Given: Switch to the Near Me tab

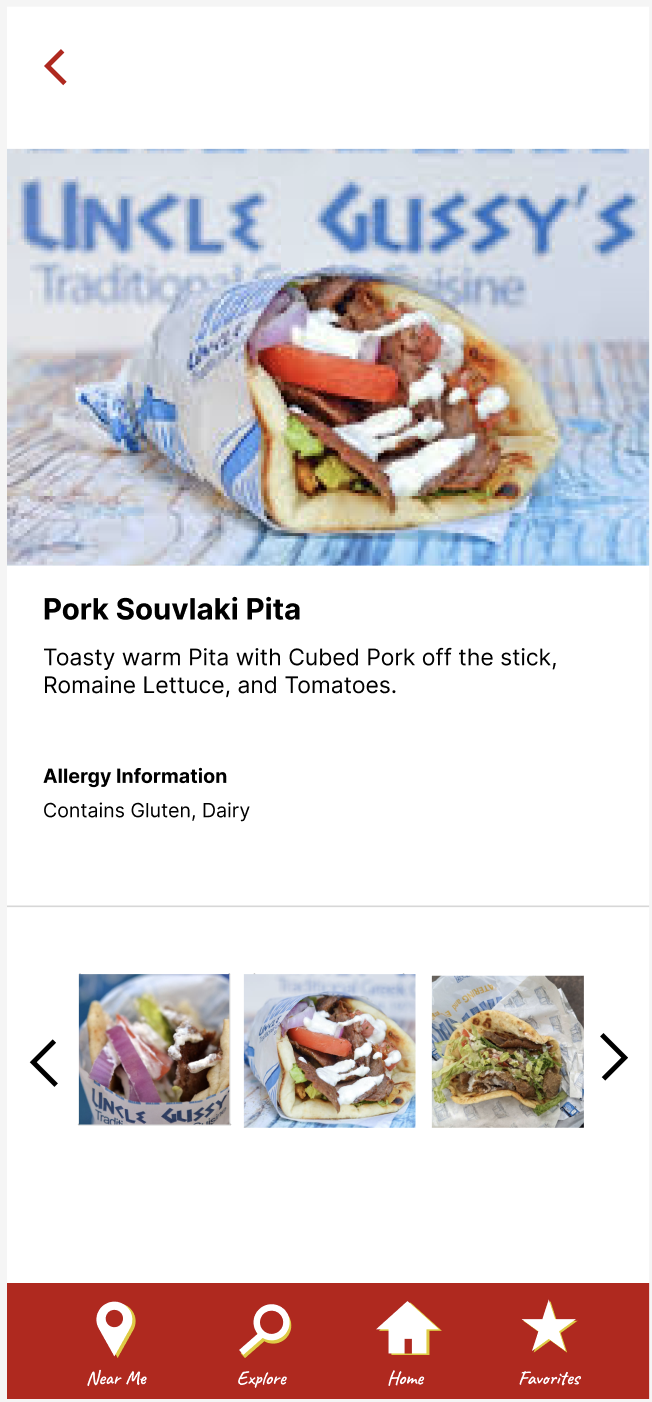Looking at the screenshot, I should (117, 1341).
